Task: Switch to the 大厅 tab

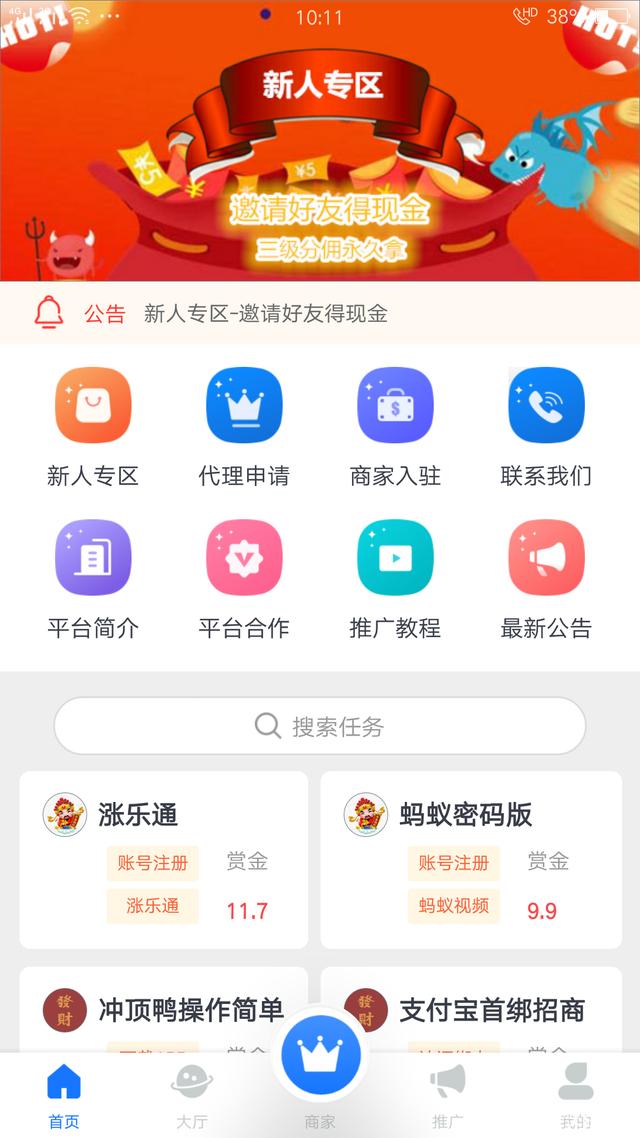Action: 192,1096
